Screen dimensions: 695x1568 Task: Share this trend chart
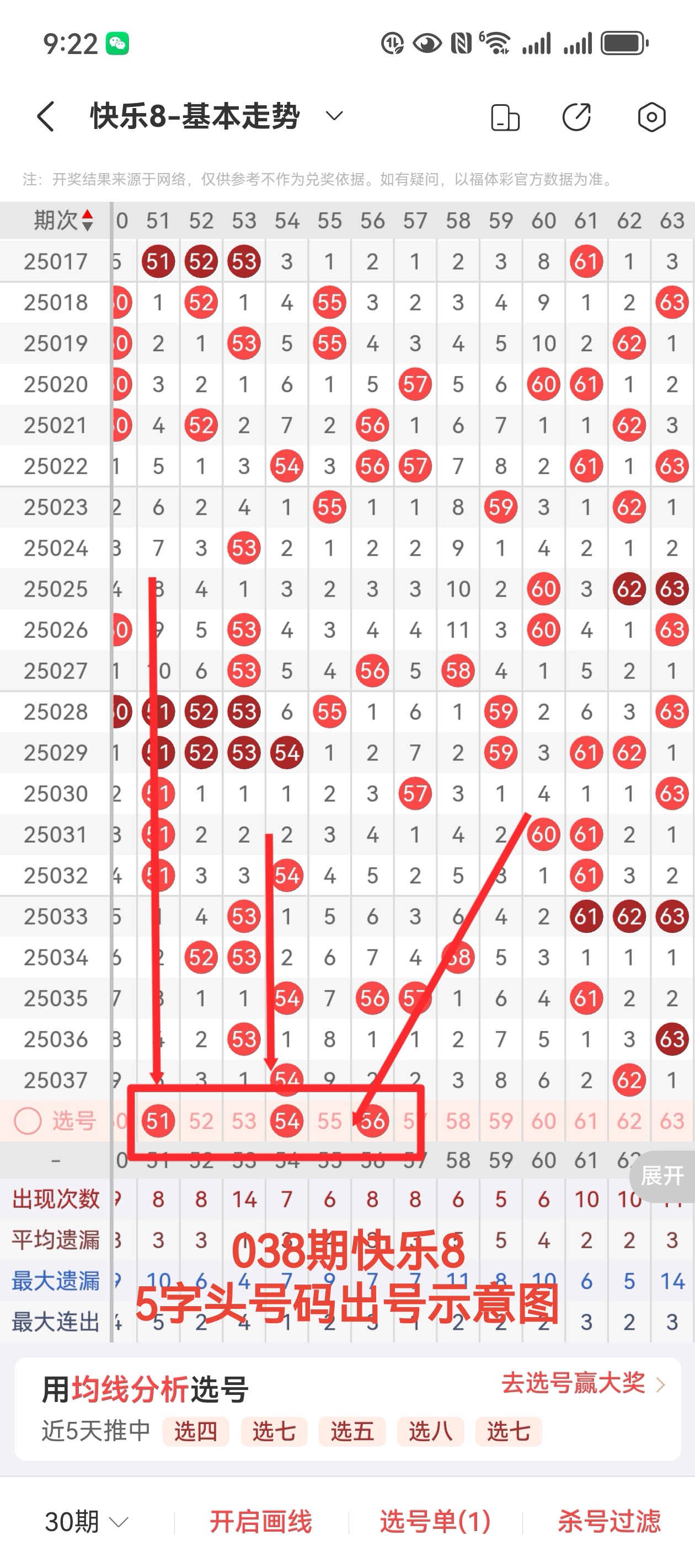(x=576, y=117)
